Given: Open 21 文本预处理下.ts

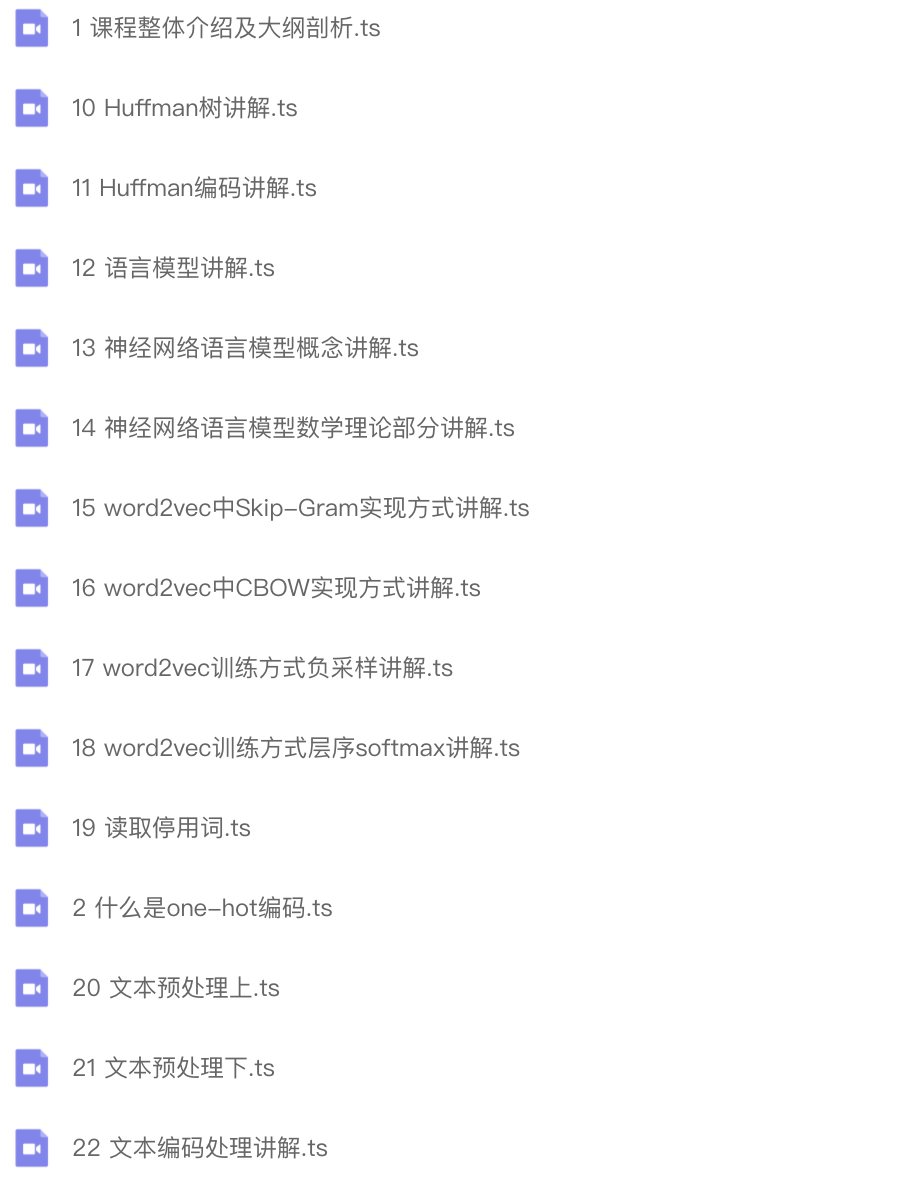Looking at the screenshot, I should click(x=173, y=1068).
